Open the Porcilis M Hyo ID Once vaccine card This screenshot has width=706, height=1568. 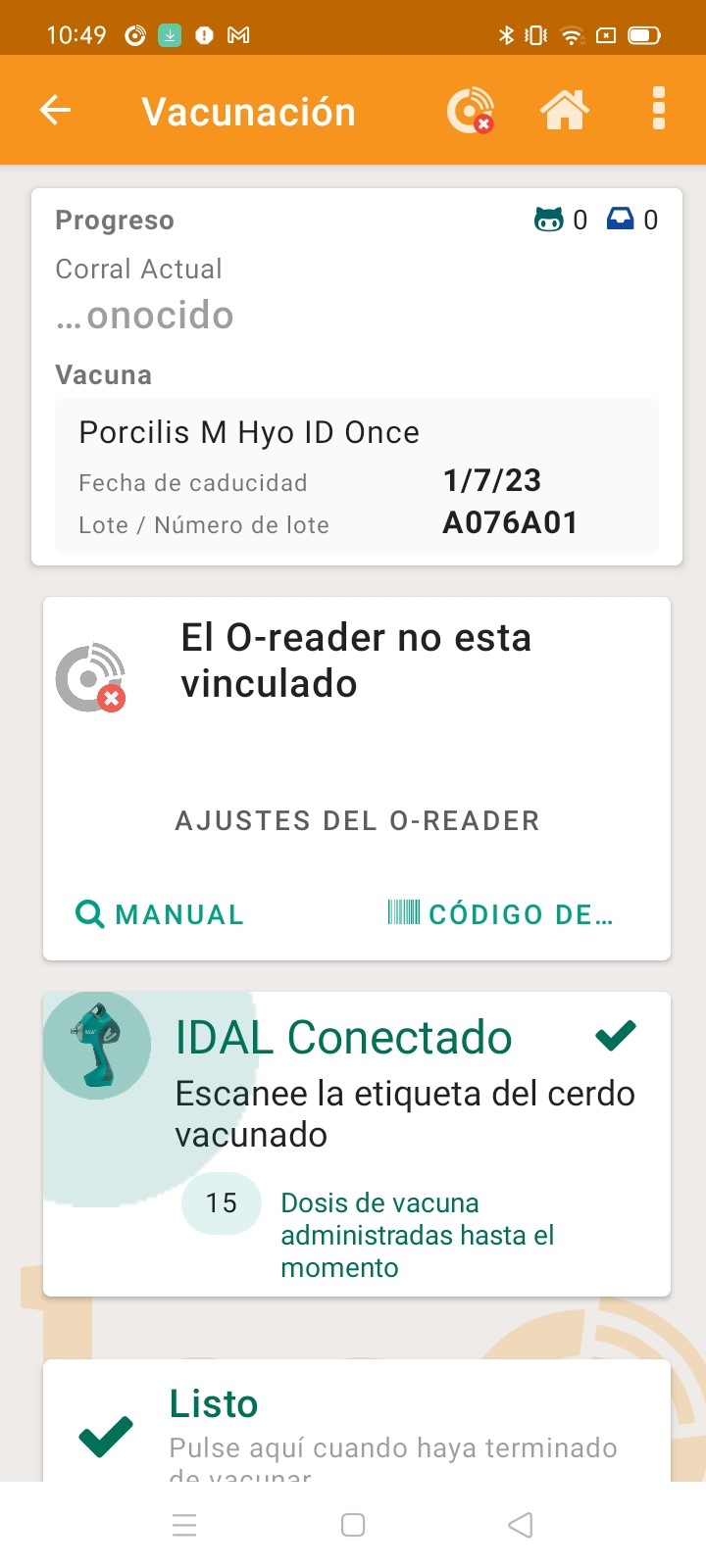pos(357,476)
